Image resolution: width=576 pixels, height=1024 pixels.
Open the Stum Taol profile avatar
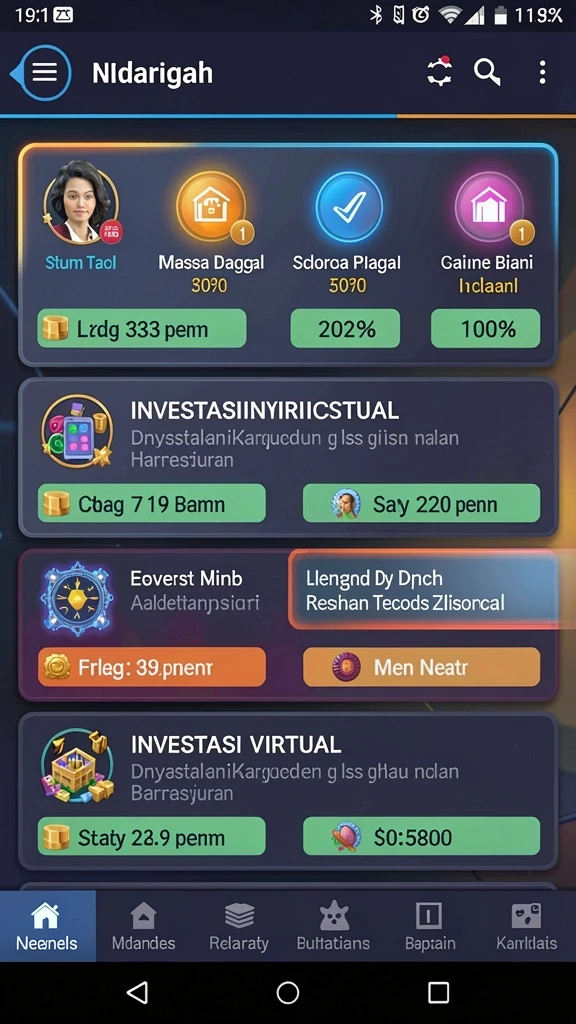(80, 201)
